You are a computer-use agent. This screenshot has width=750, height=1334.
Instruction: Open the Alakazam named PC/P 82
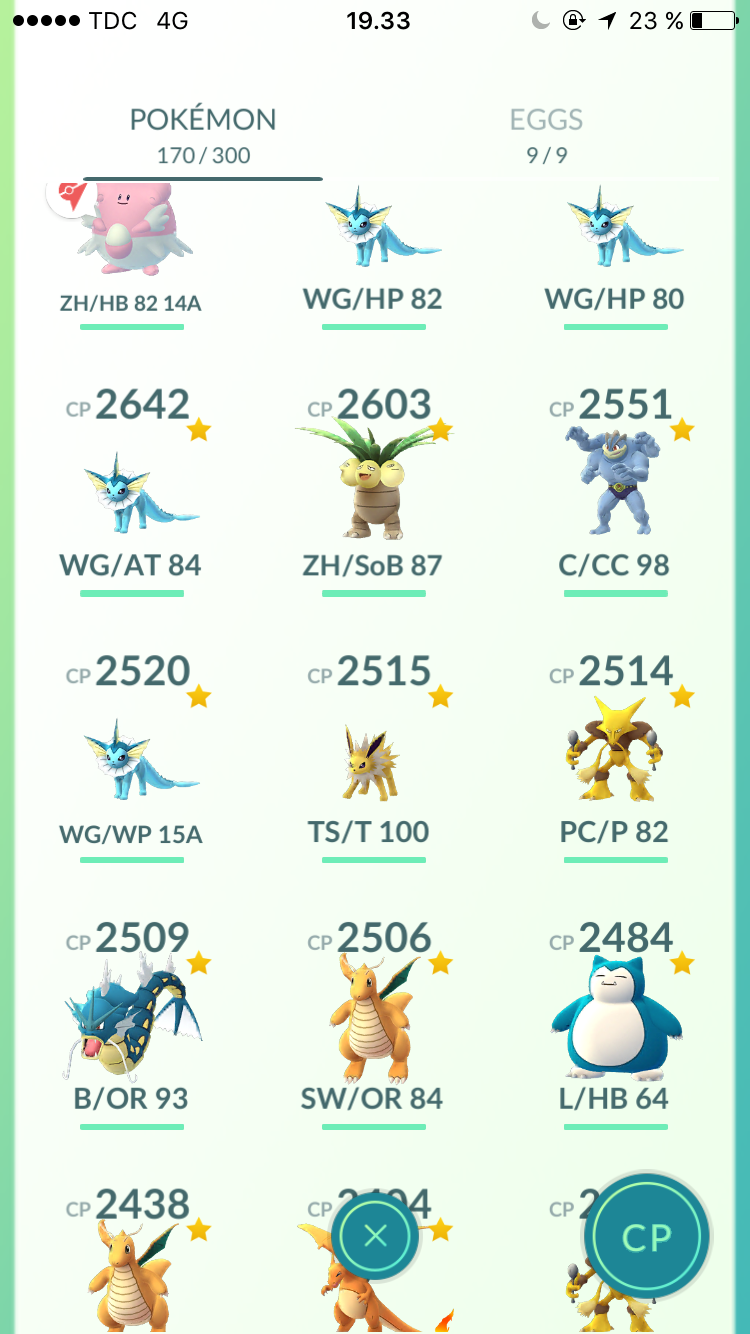pyautogui.click(x=615, y=758)
